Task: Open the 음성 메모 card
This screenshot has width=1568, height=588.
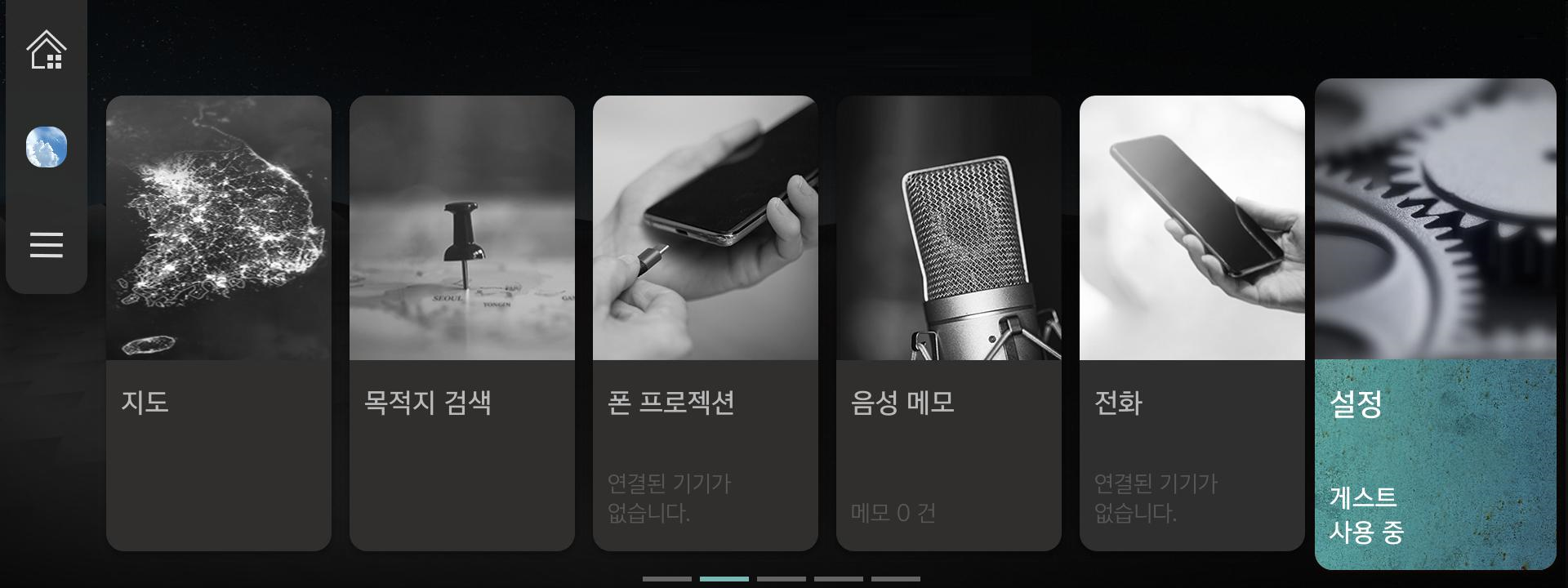Action: 949,323
